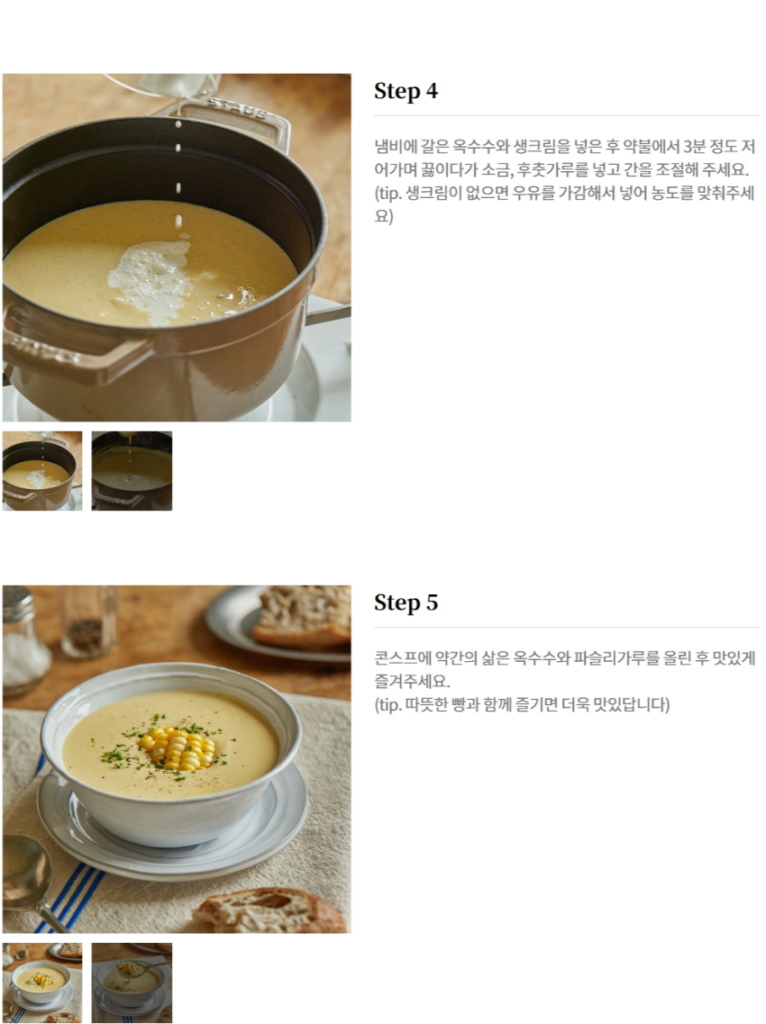Open the large Step 4 pot photo
Image resolution: width=766 pixels, height=1024 pixels.
176,247
